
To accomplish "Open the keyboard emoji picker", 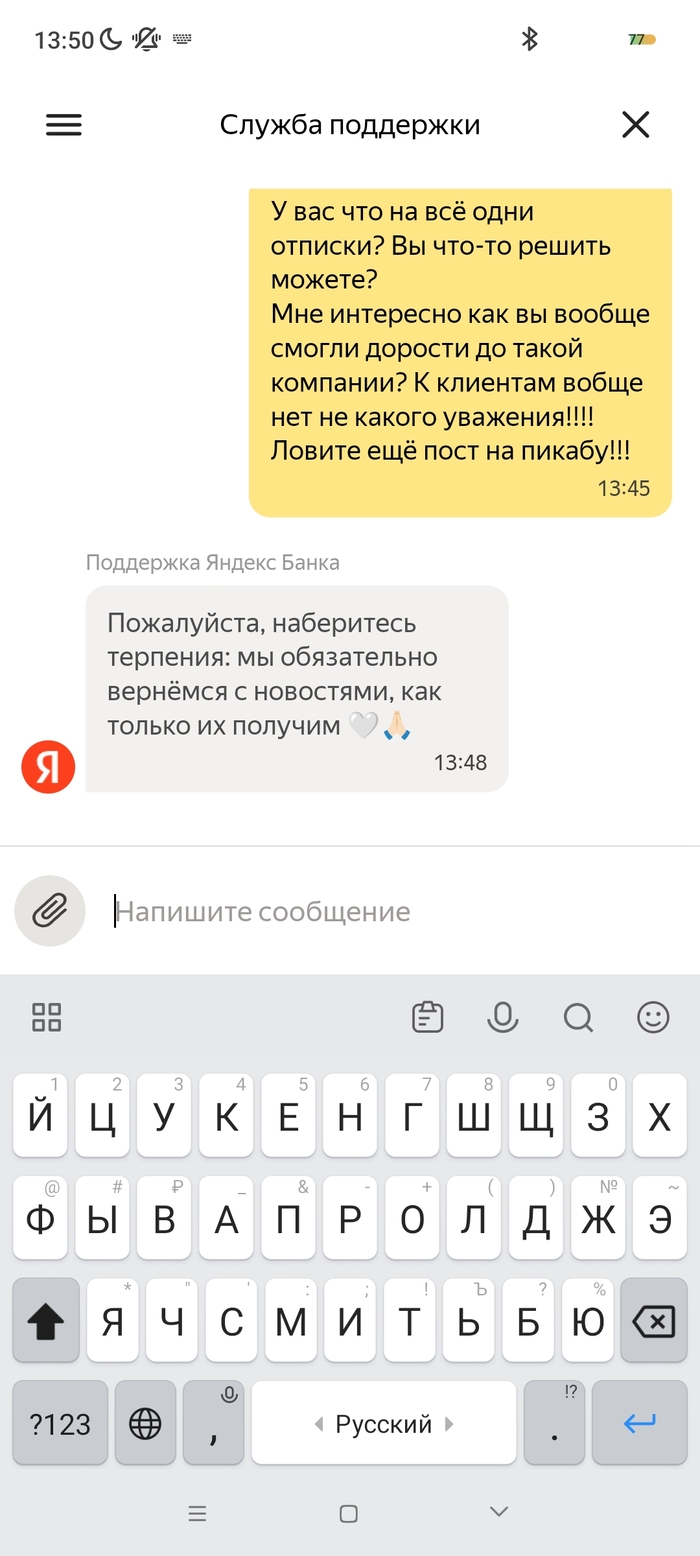I will (653, 1017).
